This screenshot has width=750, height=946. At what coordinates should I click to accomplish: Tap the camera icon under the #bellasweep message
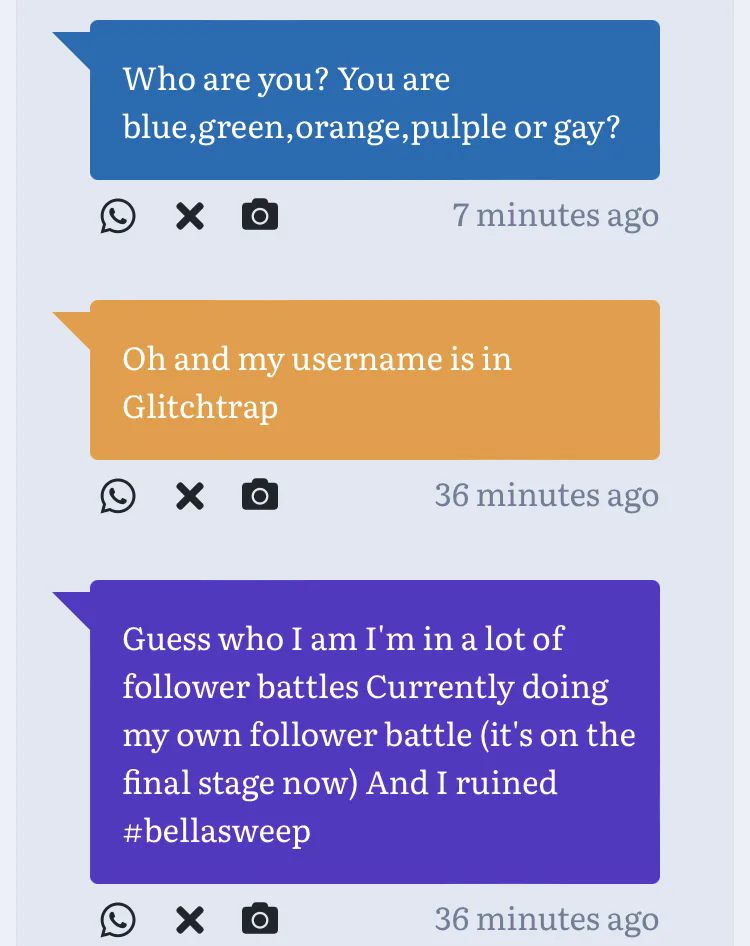point(260,919)
